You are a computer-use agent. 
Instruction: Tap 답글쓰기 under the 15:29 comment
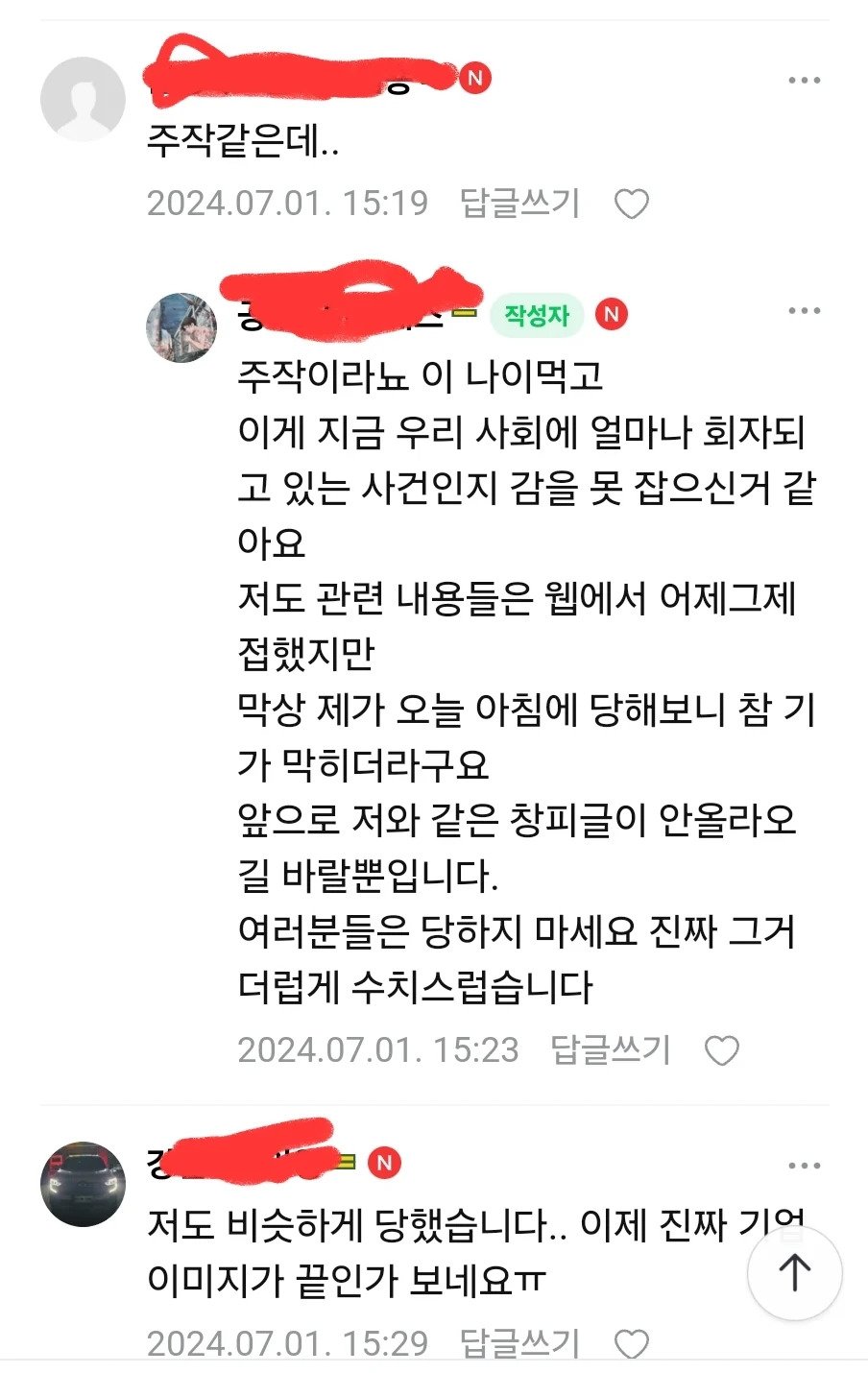point(519,1342)
